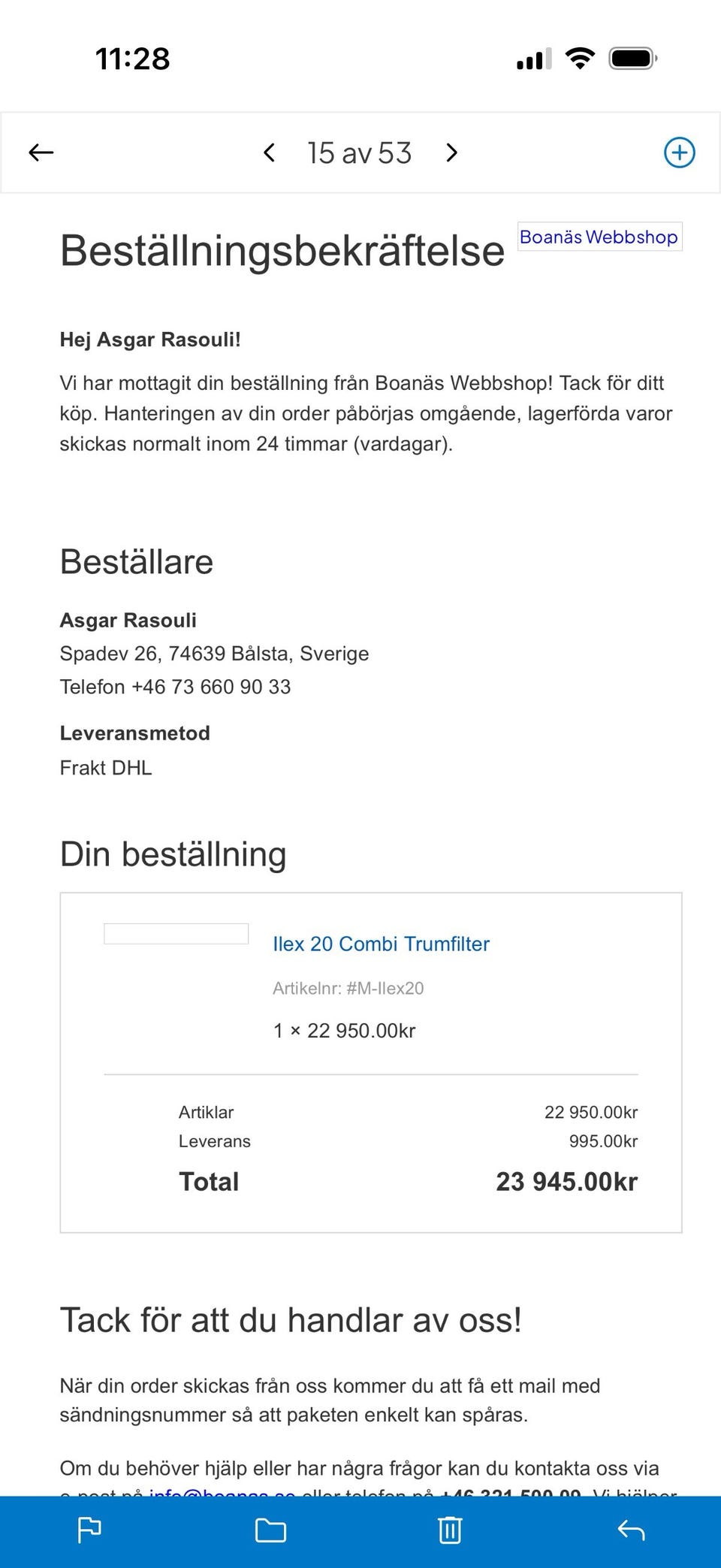Viewport: 721px width, 1568px height.
Task: Tap the plus icon at top right
Action: point(678,153)
